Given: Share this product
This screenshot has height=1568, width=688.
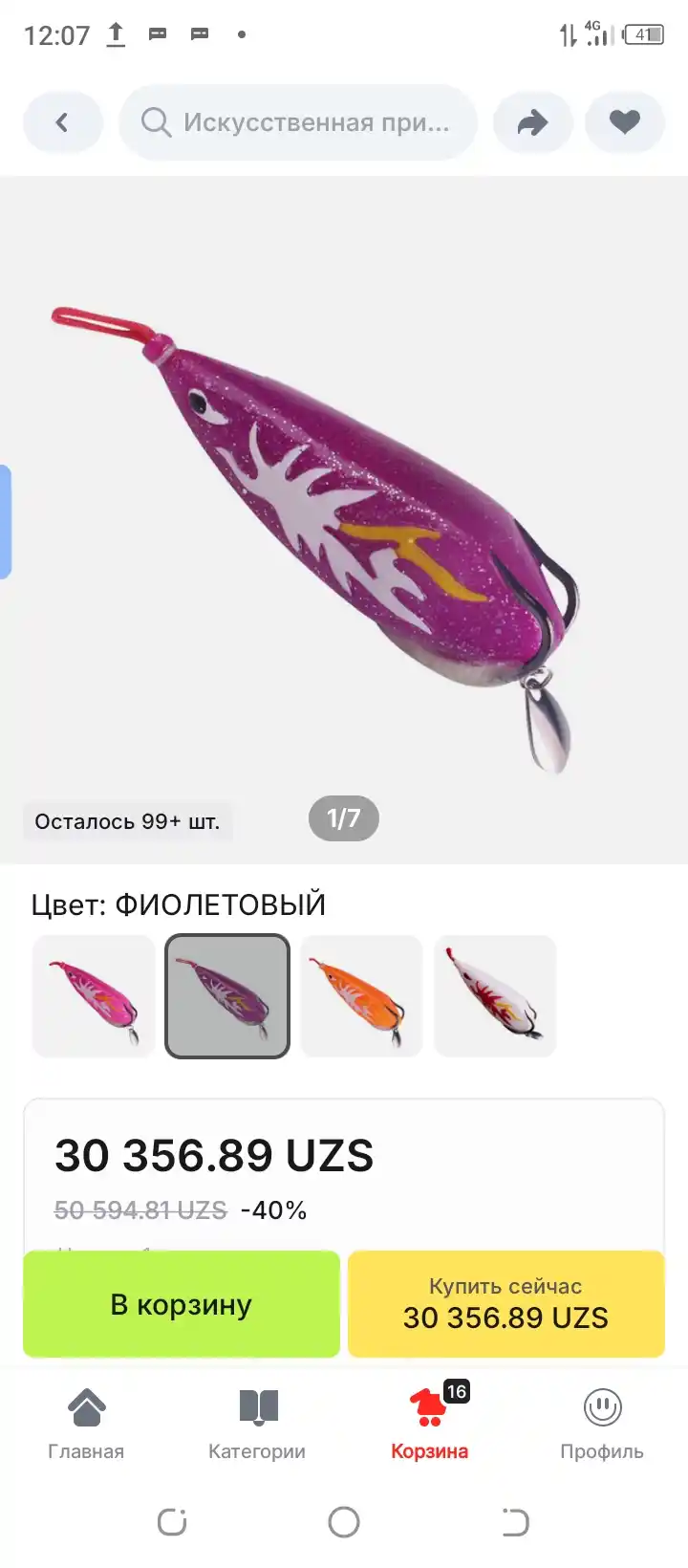Looking at the screenshot, I should [533, 122].
